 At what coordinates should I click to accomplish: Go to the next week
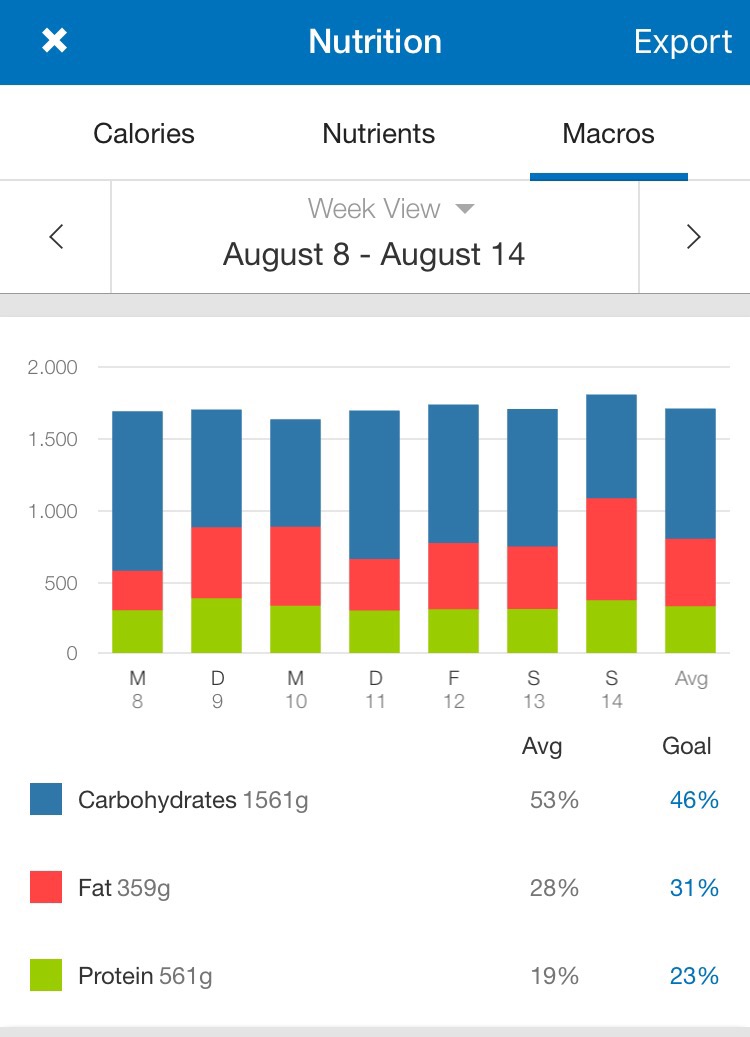[693, 237]
